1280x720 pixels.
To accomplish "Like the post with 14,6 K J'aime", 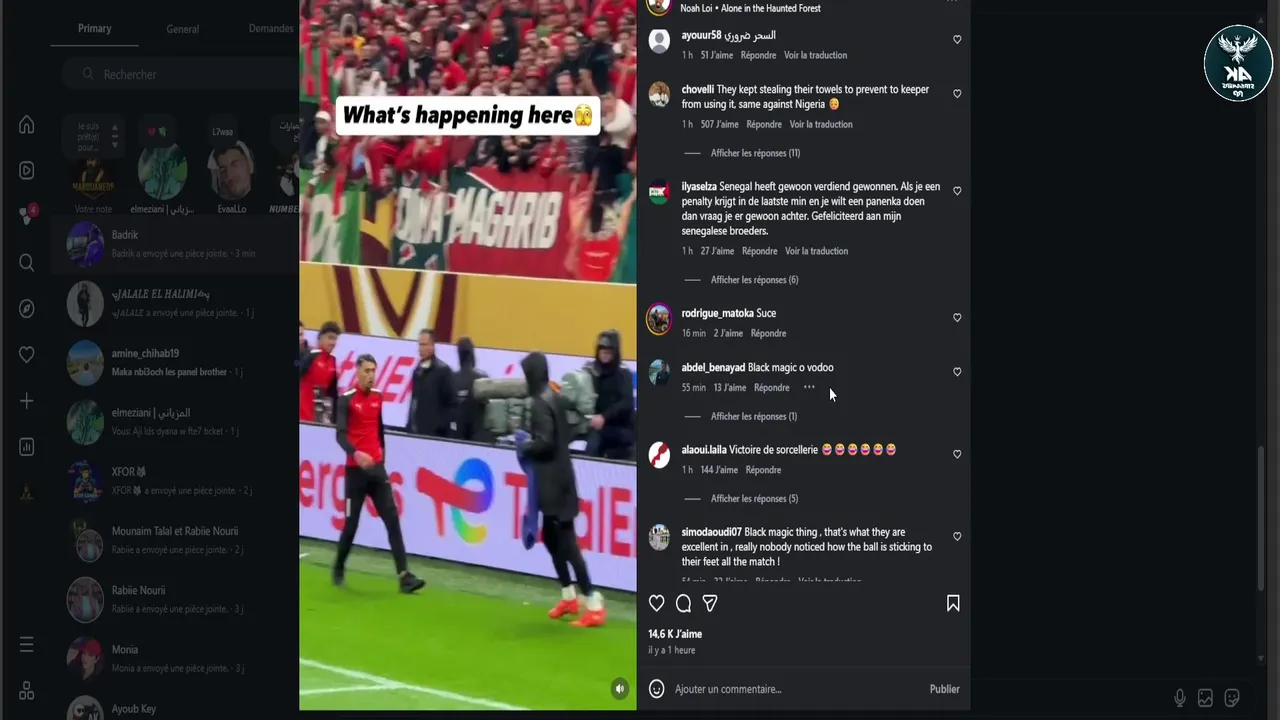I will click(657, 603).
